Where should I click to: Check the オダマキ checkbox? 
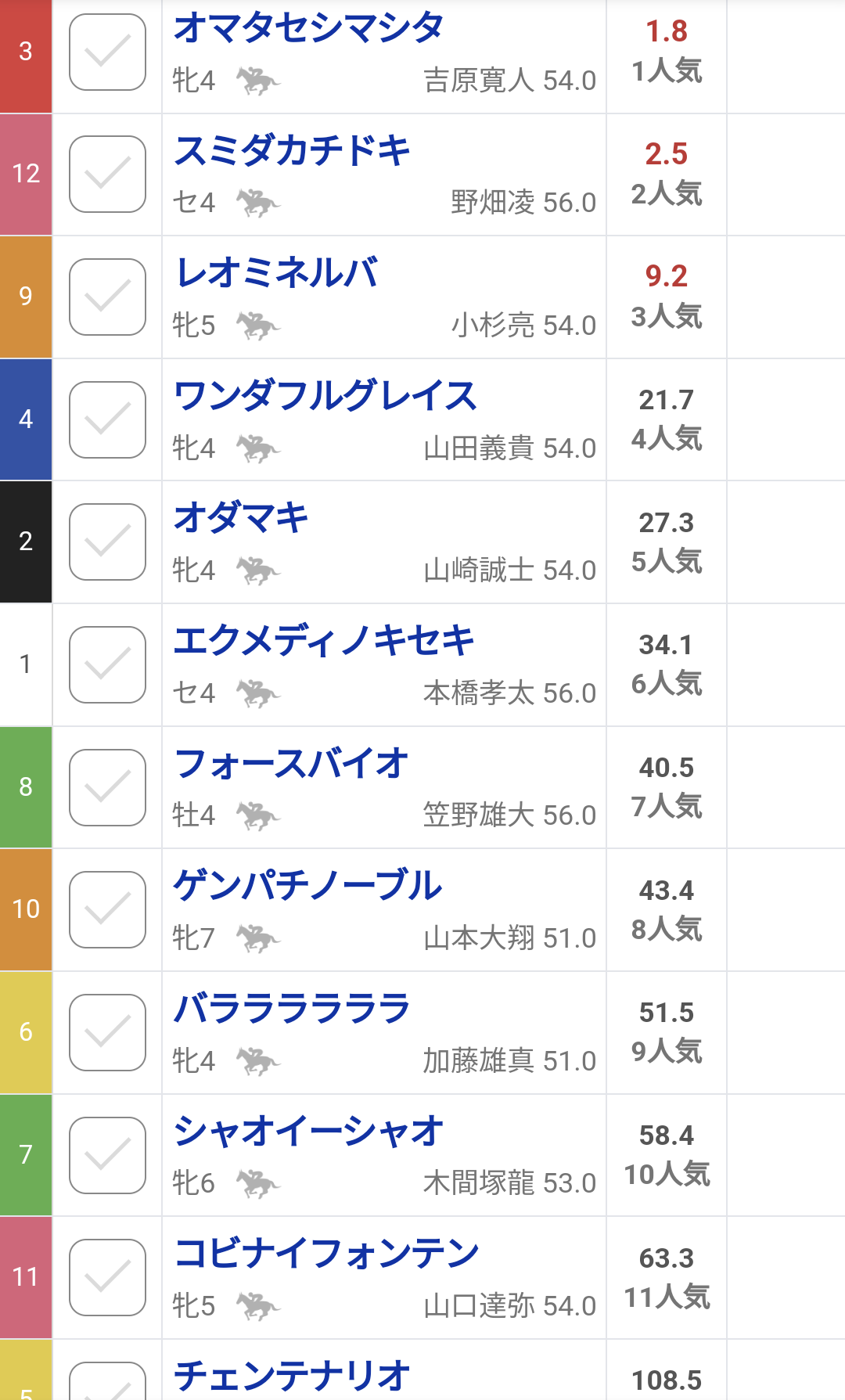107,542
